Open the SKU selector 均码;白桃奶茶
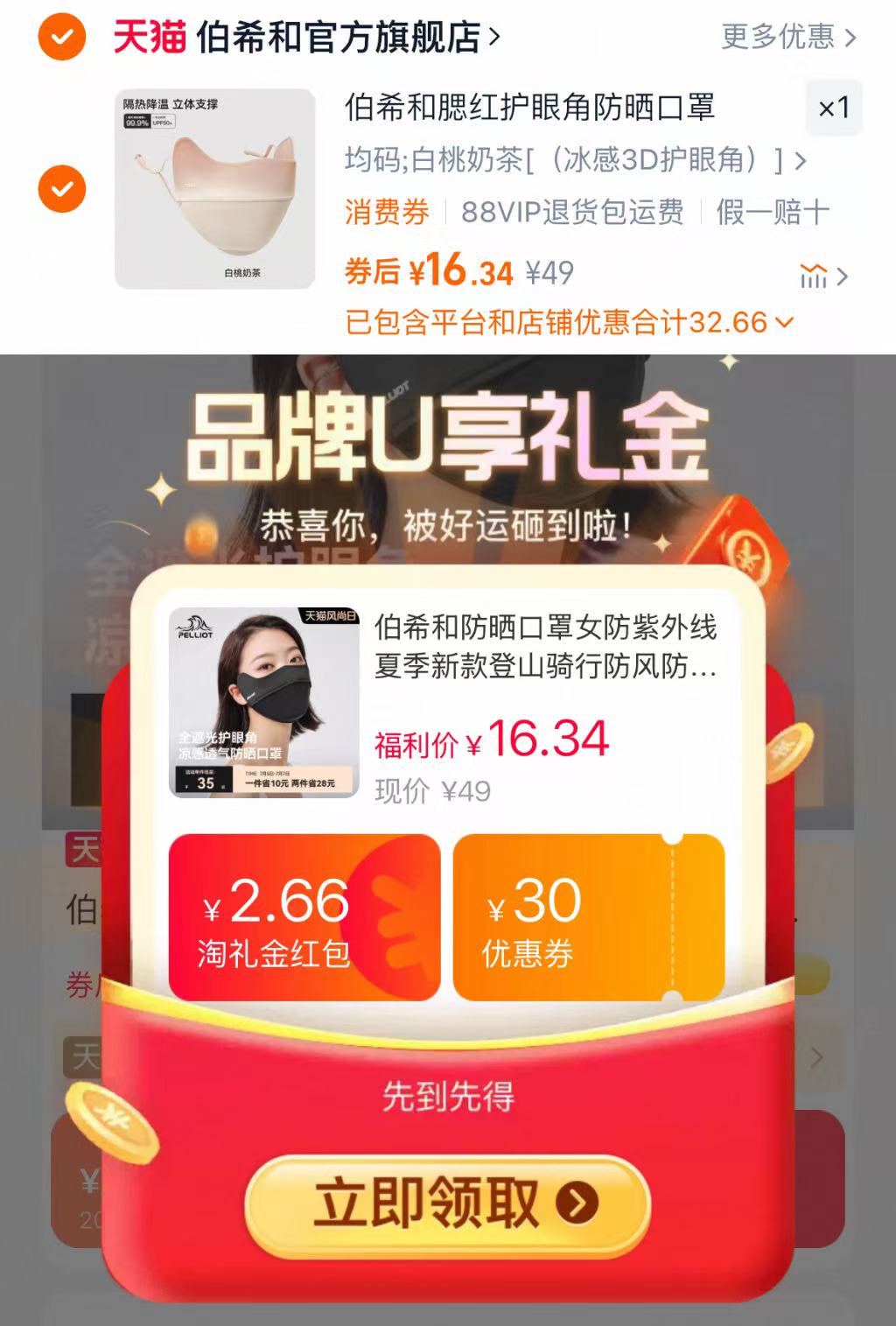Screen dimensions: 896x1326 (569, 162)
